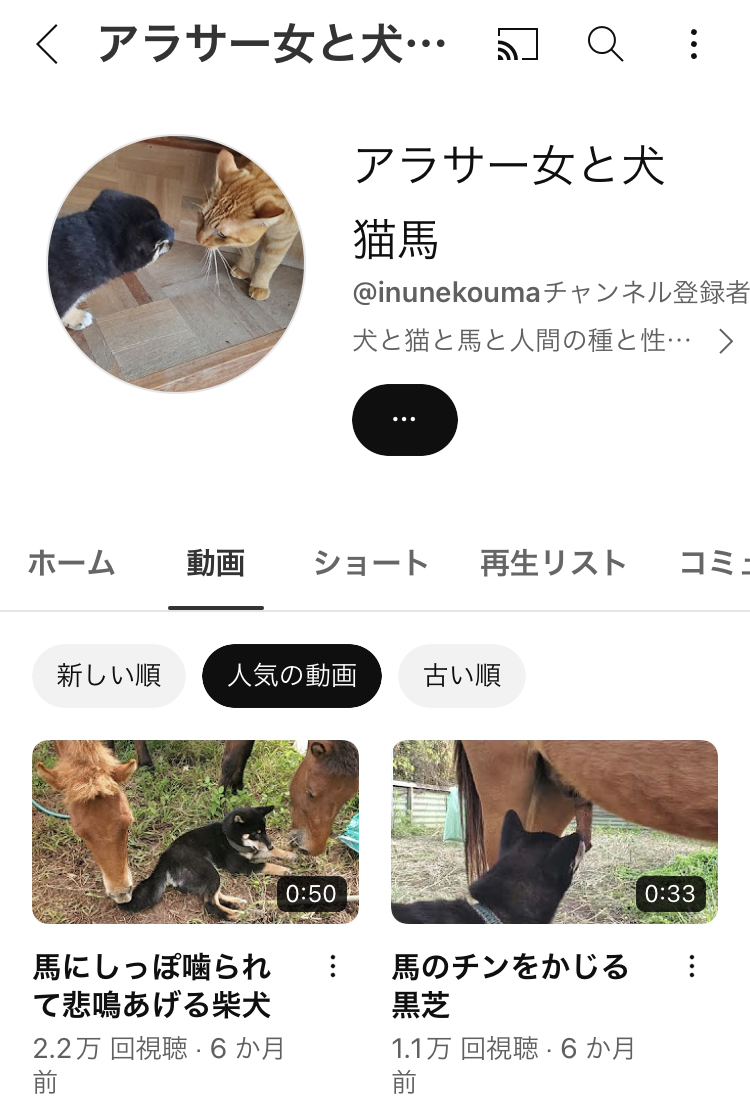Open options for 馬のチンをかじる黒芝
This screenshot has width=750, height=1119.
click(x=691, y=966)
